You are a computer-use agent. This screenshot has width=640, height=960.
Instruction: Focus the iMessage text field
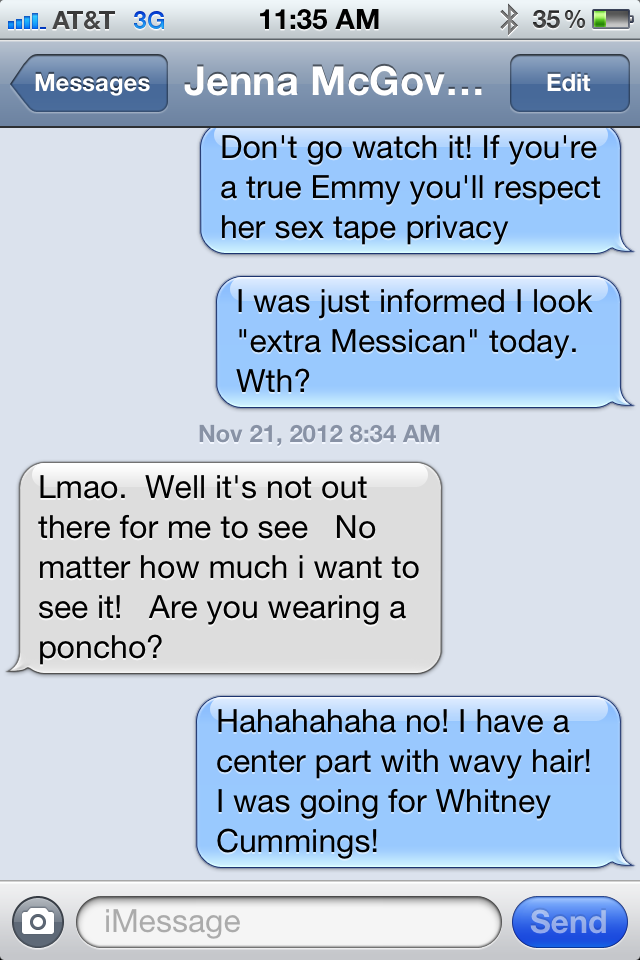tap(288, 921)
